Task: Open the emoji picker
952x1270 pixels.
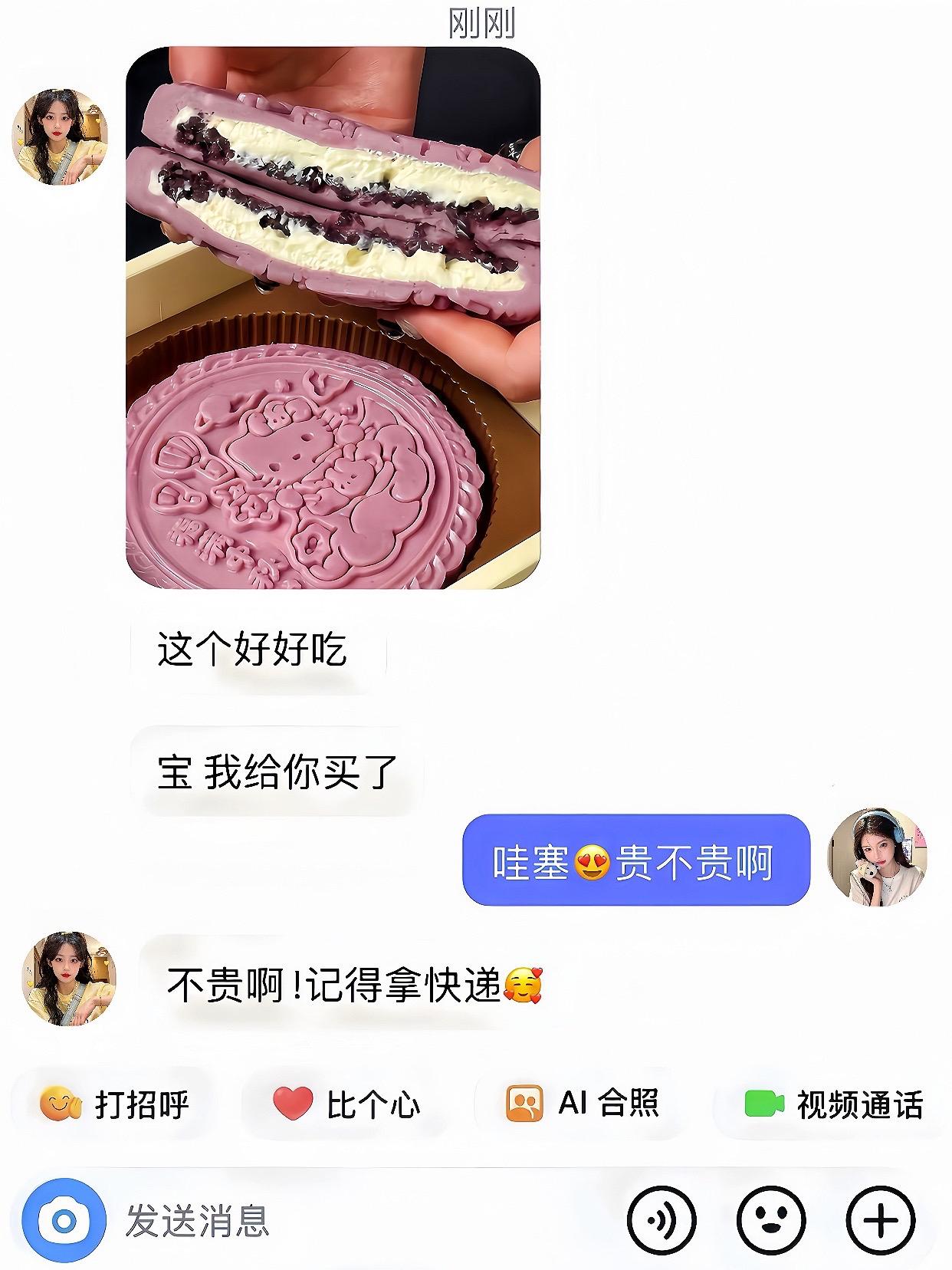Action: point(771,1221)
